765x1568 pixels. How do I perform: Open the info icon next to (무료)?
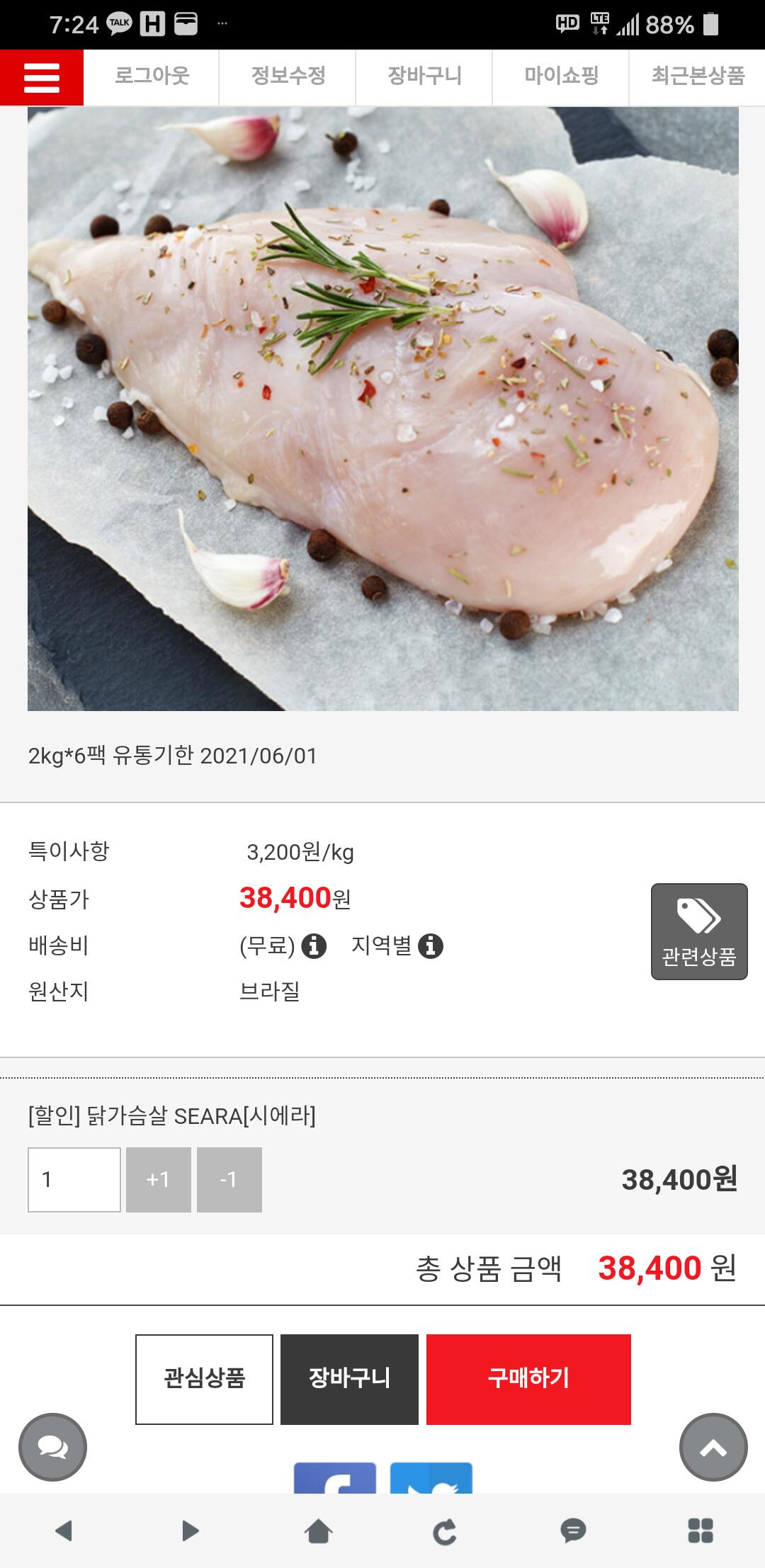coord(314,945)
